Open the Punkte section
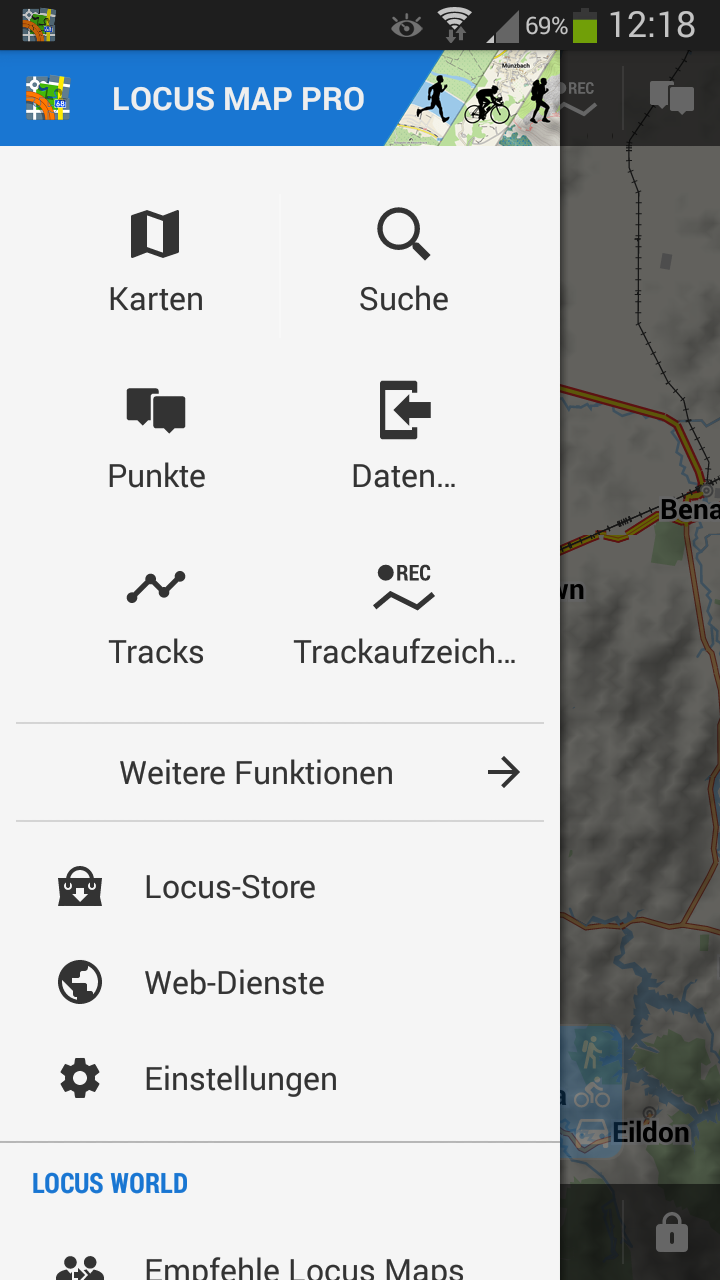 (x=156, y=438)
